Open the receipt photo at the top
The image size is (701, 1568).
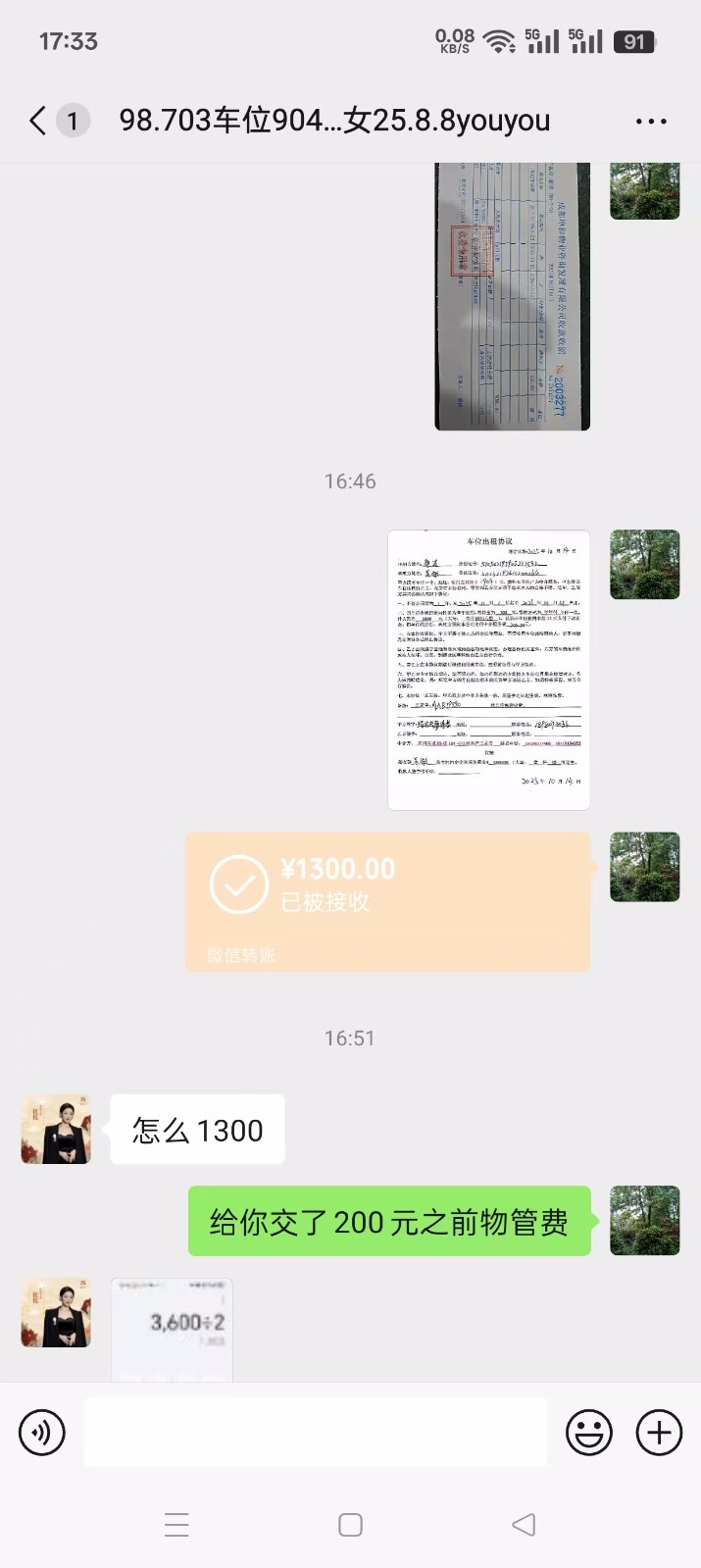point(512,295)
